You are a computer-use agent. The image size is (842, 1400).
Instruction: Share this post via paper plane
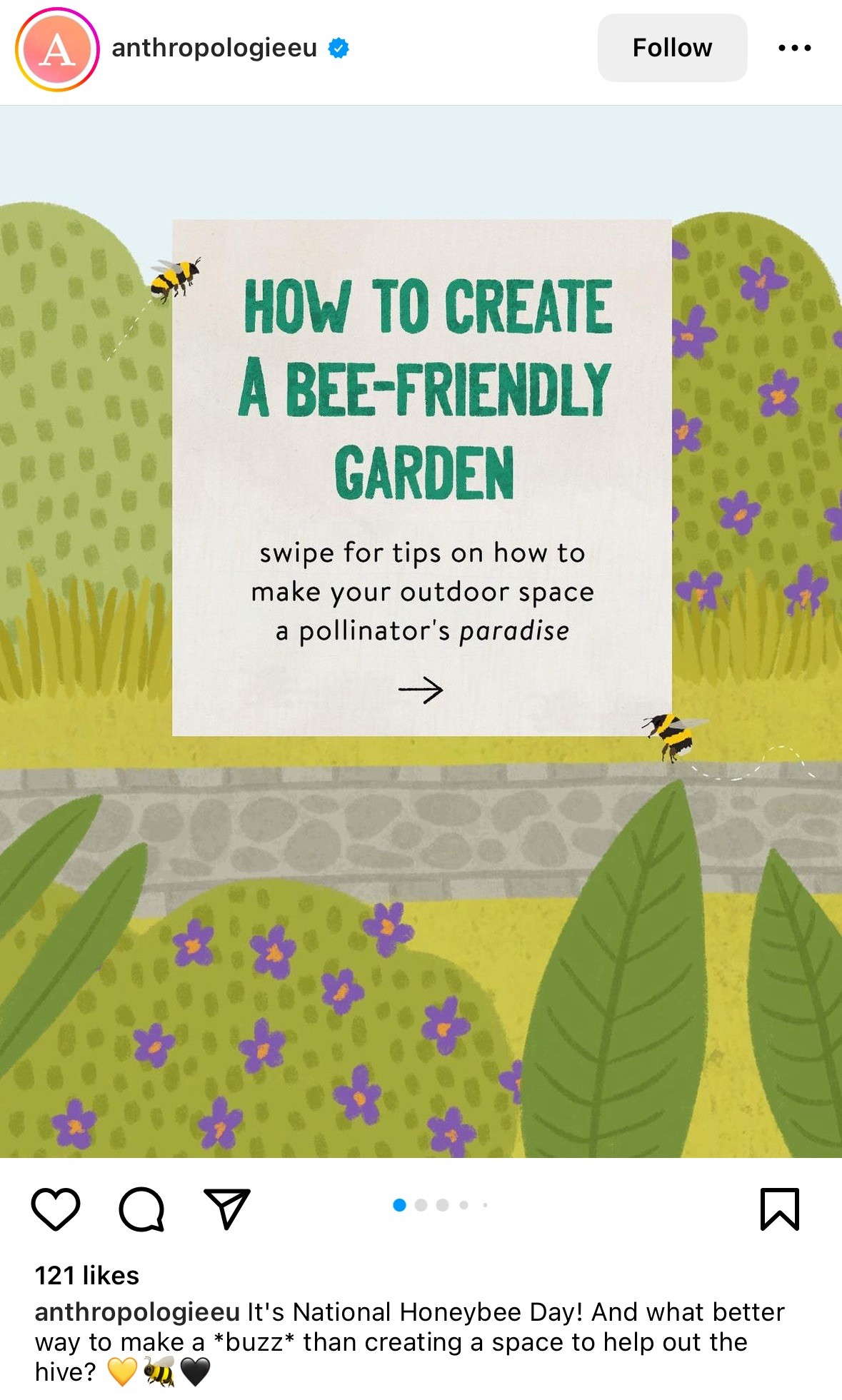(x=227, y=1209)
